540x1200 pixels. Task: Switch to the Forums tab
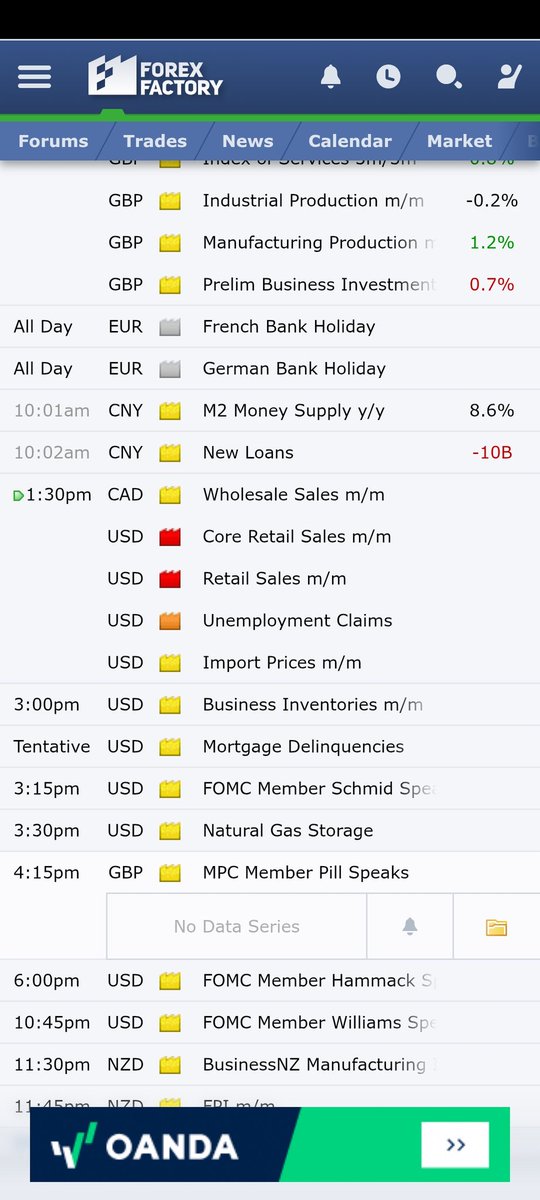coord(53,141)
